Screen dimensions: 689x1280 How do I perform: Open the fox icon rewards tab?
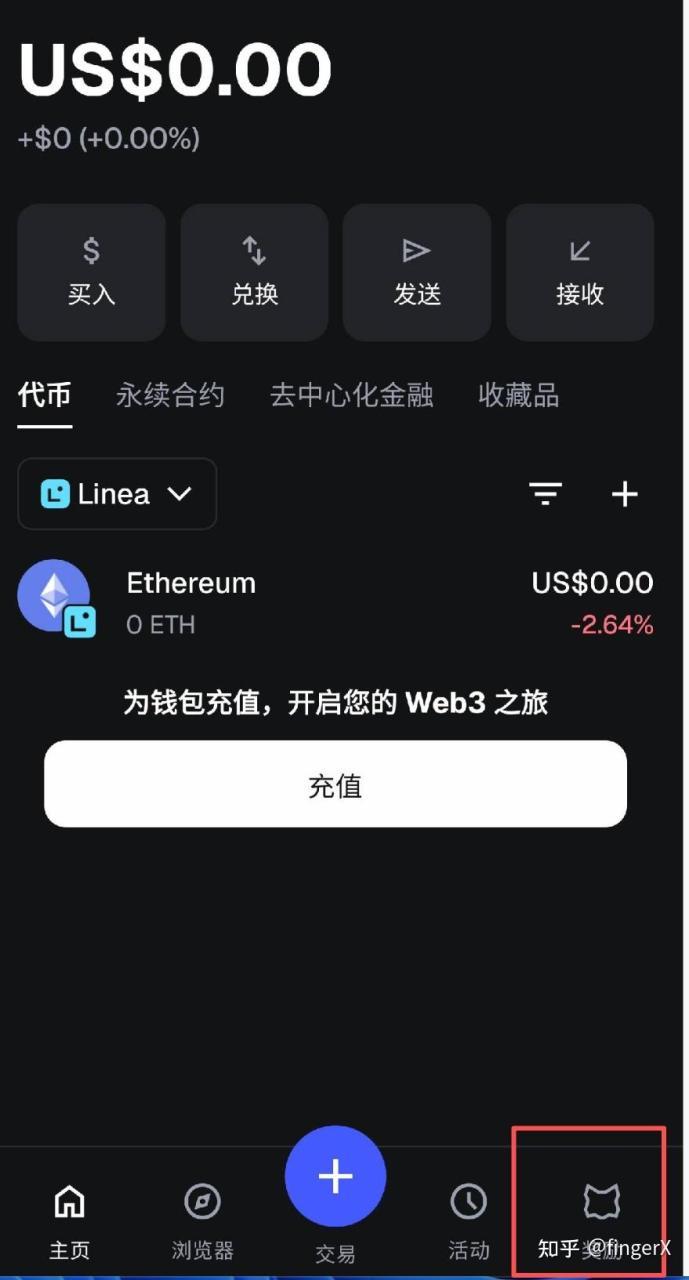click(602, 1205)
